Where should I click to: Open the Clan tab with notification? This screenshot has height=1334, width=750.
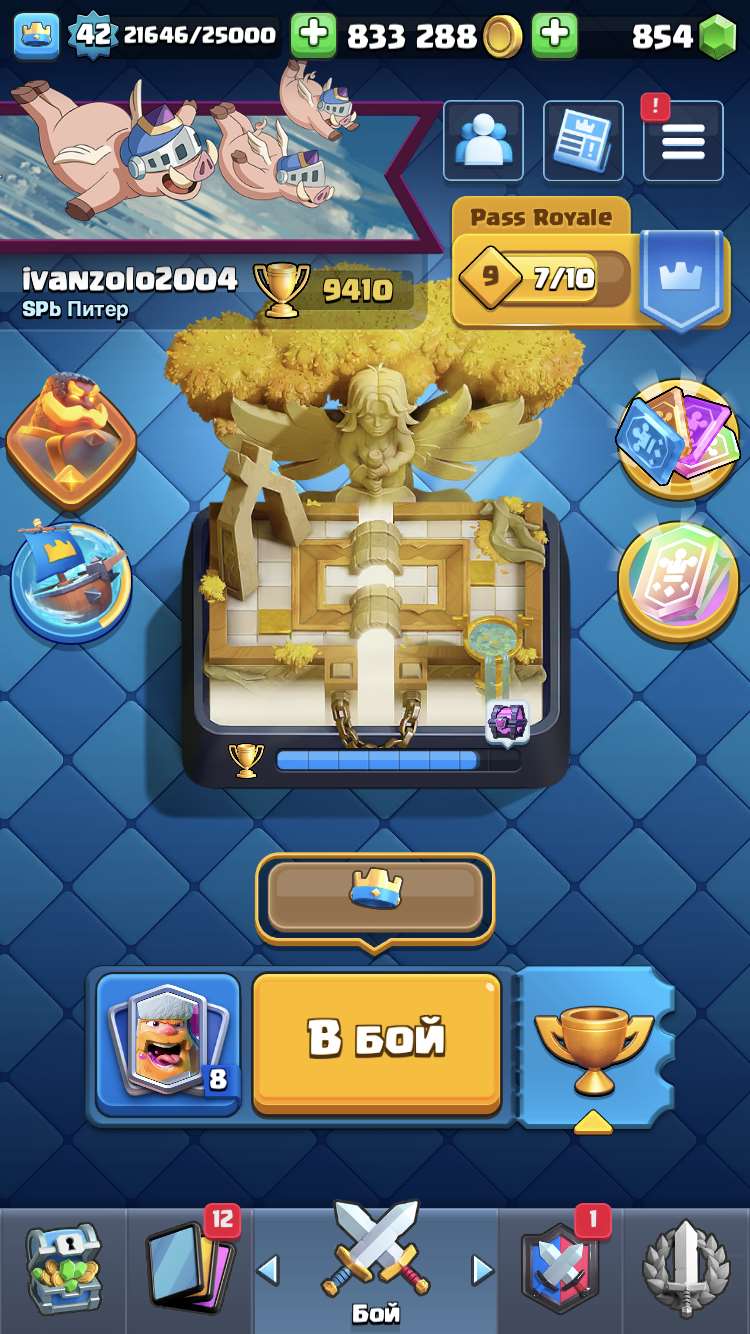coord(563,1270)
